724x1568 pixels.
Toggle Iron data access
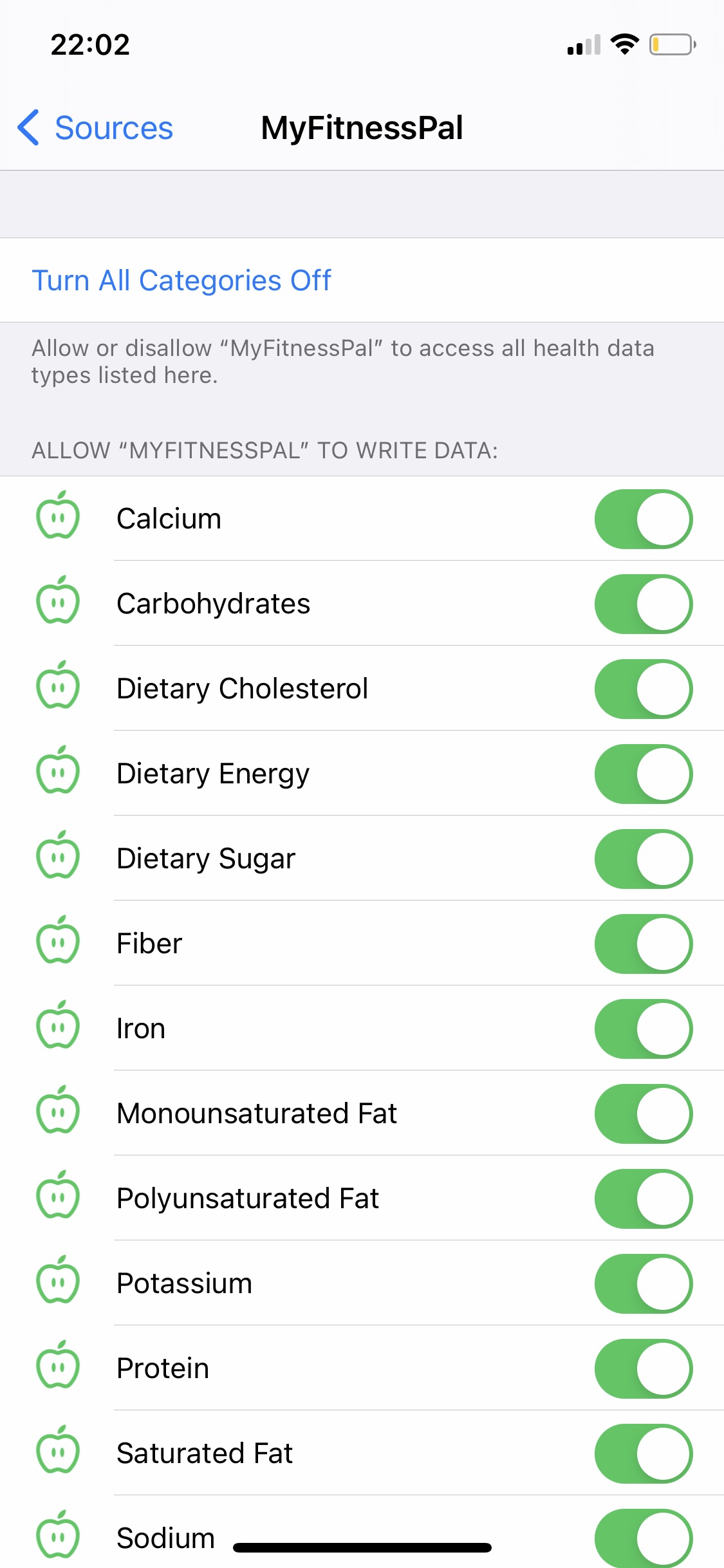(643, 1029)
